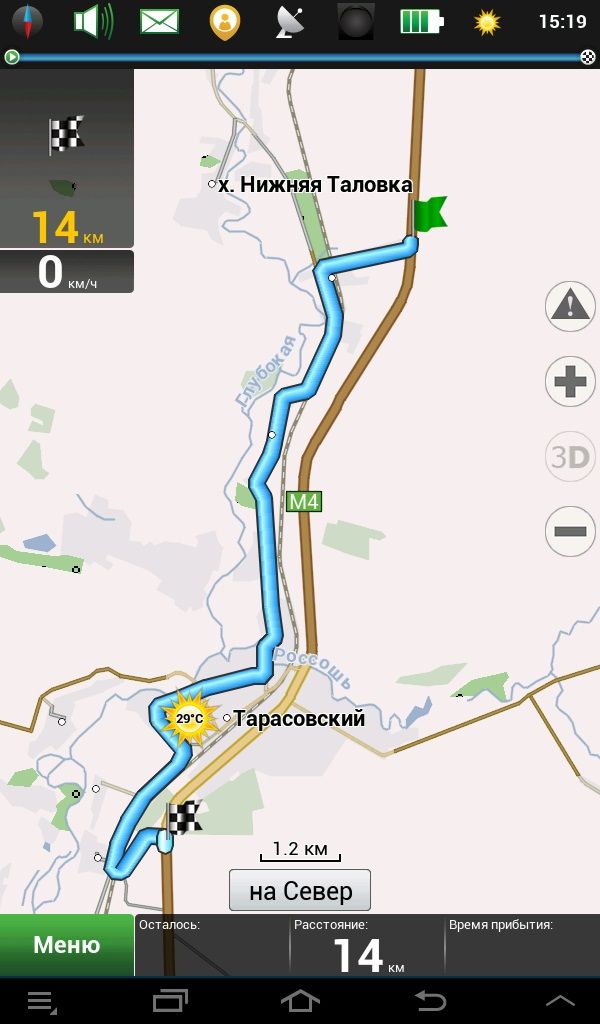
Task: Open the weather sun icon in toolbar
Action: pyautogui.click(x=487, y=20)
